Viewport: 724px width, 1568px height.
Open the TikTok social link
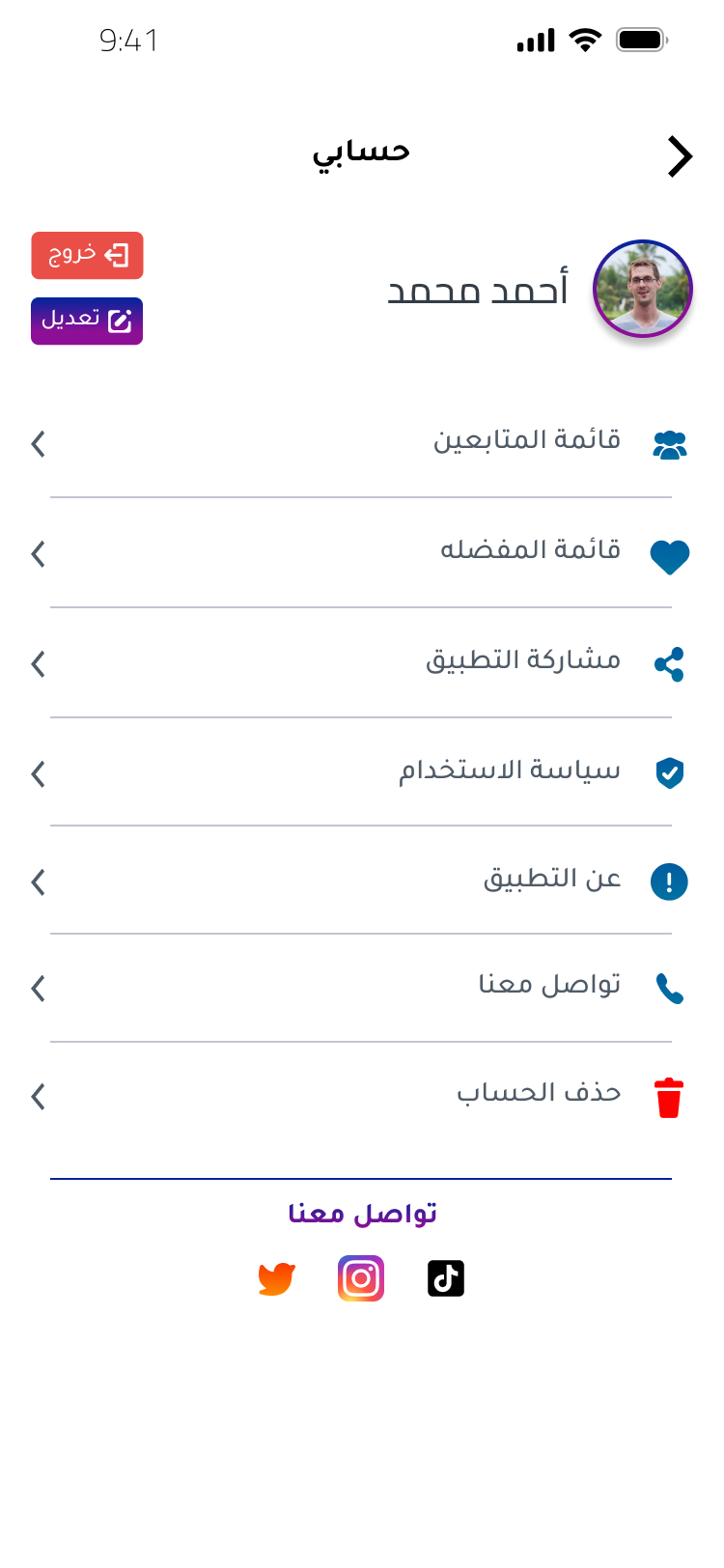(446, 1278)
